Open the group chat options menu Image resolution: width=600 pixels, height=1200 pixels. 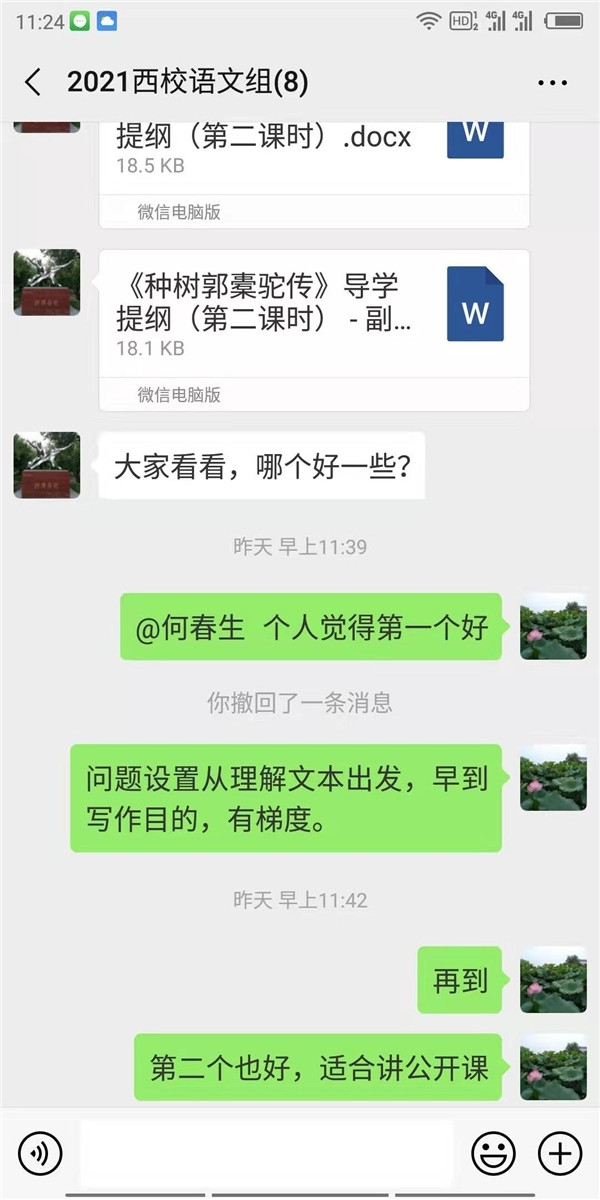(x=552, y=82)
